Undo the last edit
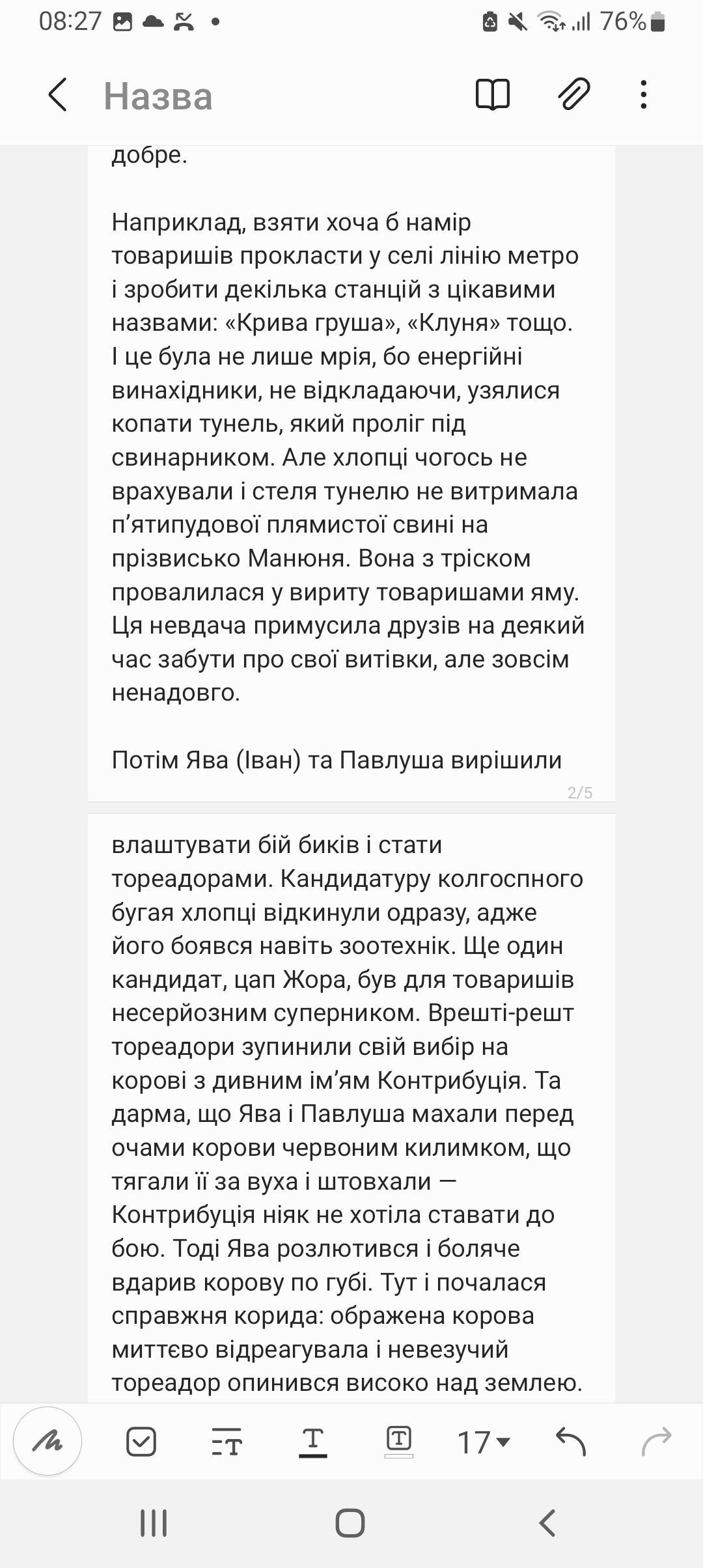Image resolution: width=703 pixels, height=1568 pixels. (x=571, y=1441)
